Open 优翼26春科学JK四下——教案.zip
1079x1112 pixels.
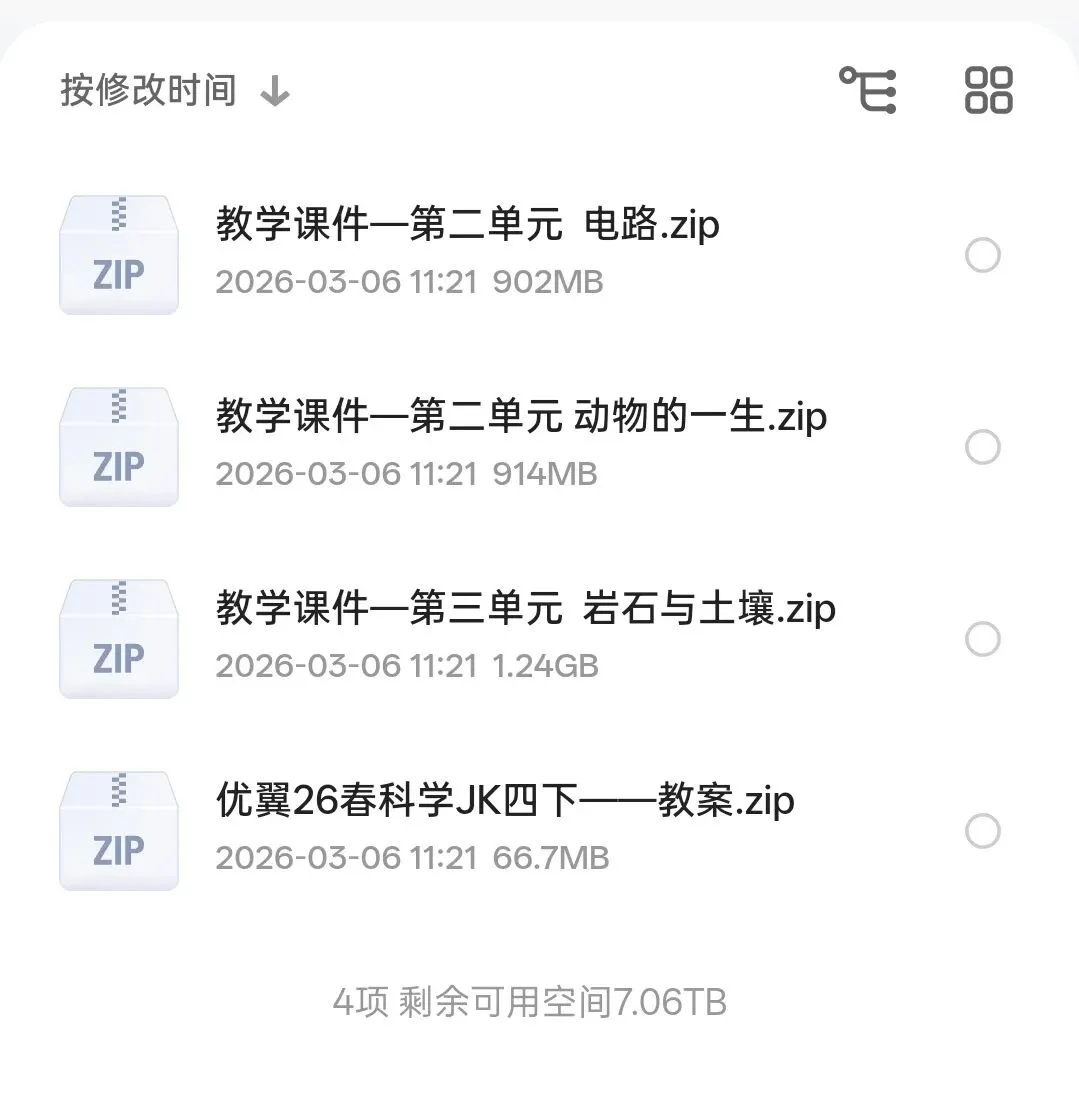tap(505, 801)
